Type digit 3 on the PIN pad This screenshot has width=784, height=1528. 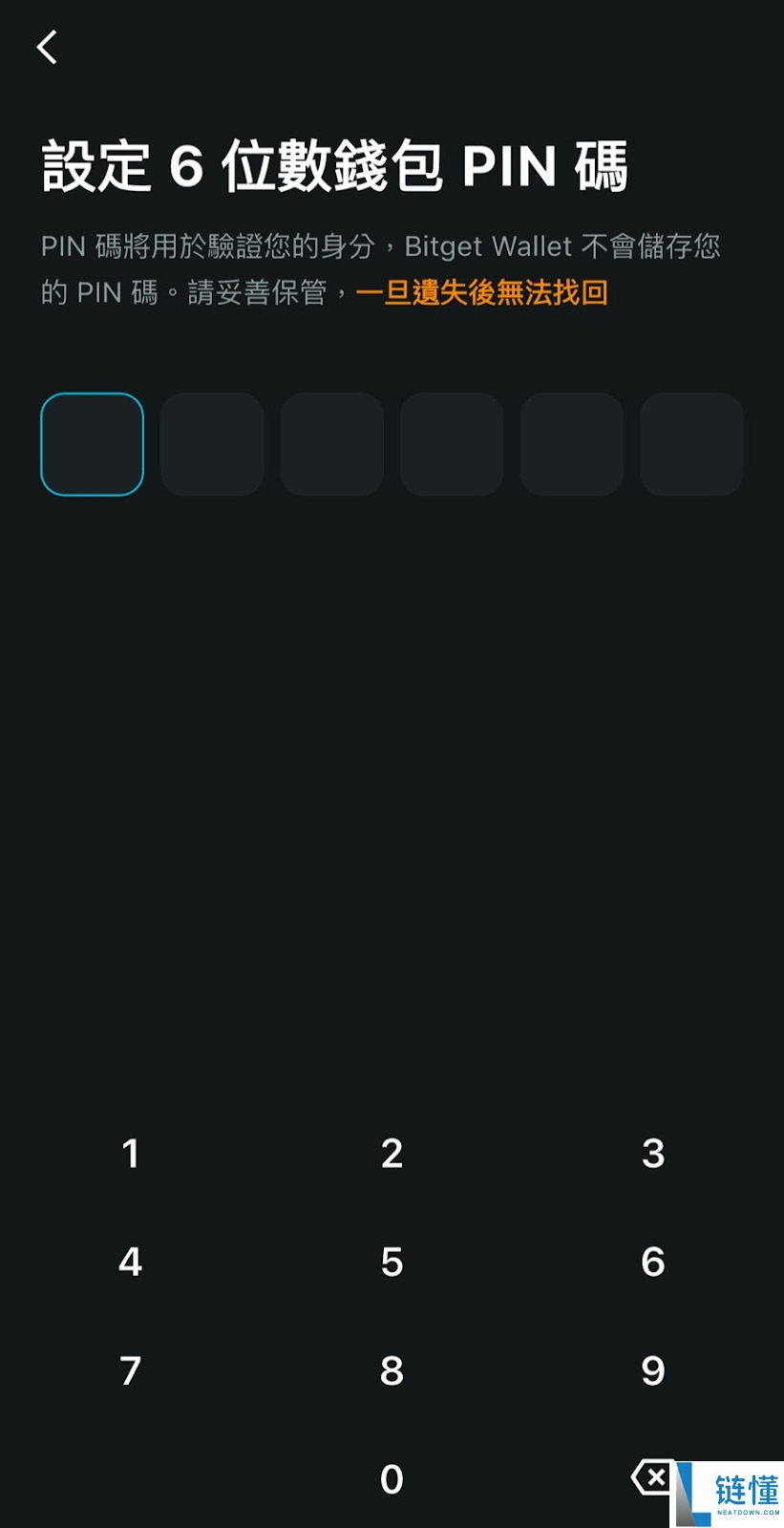(653, 1154)
